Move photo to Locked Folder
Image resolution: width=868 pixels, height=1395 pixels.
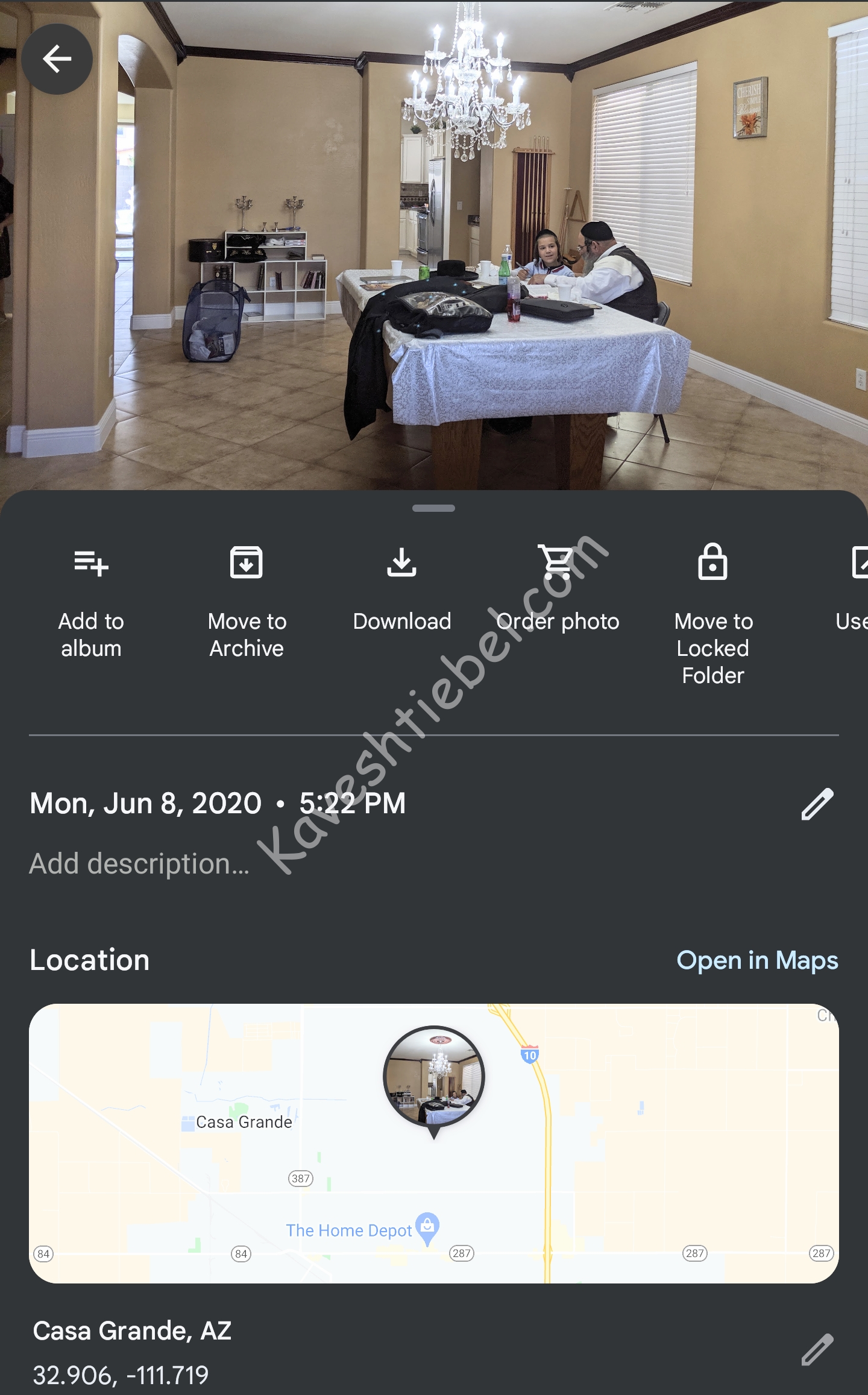(x=713, y=614)
